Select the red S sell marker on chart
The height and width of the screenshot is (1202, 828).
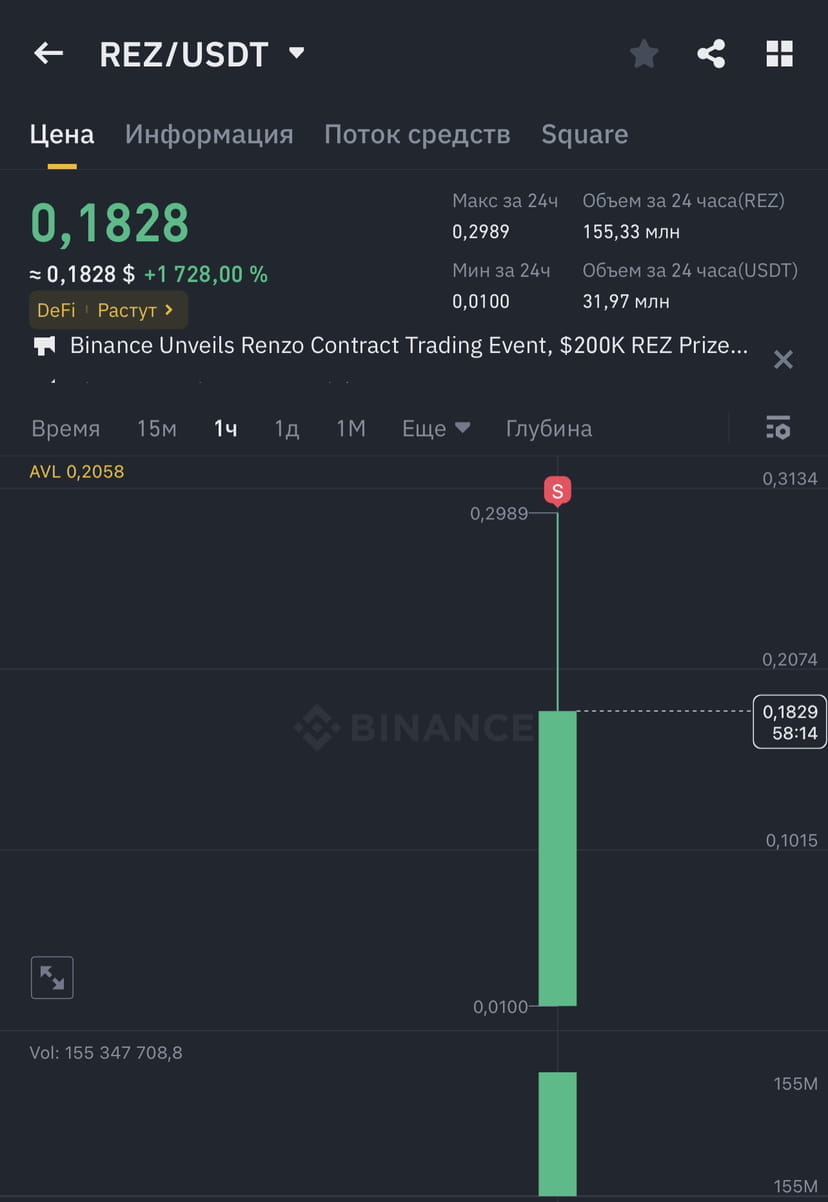coord(557,491)
